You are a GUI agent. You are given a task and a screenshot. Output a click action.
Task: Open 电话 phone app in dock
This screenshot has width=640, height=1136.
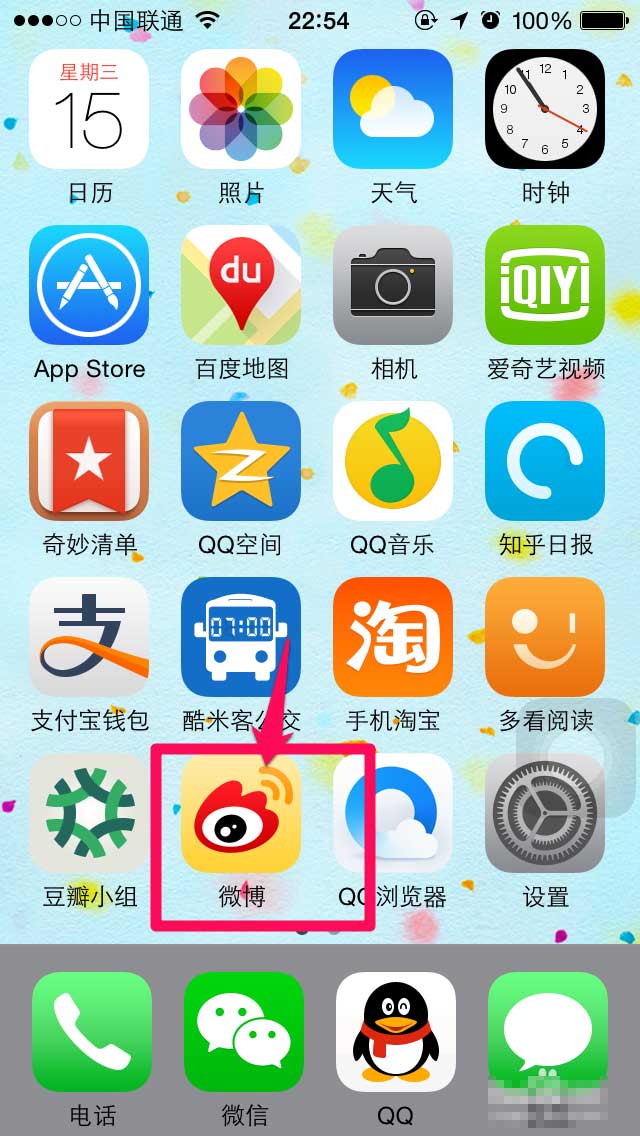[92, 1031]
